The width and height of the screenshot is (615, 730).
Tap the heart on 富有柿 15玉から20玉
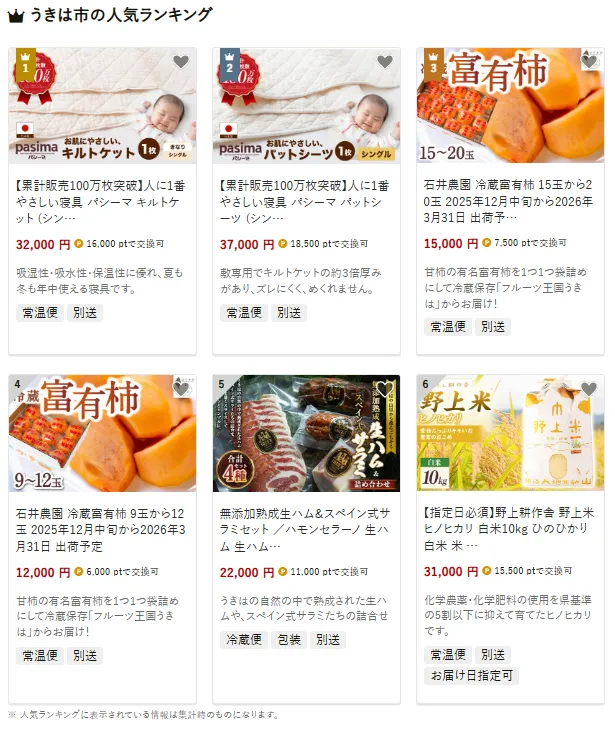click(588, 62)
